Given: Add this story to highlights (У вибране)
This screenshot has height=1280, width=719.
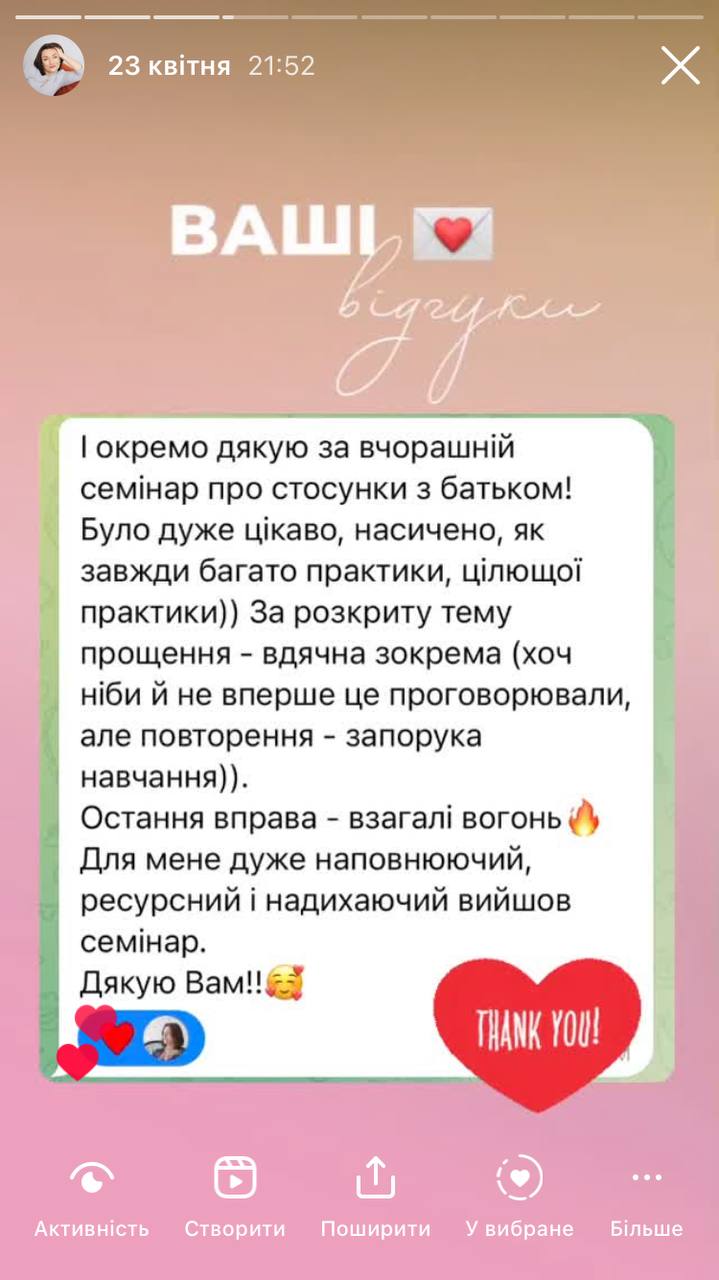Looking at the screenshot, I should 520,1198.
